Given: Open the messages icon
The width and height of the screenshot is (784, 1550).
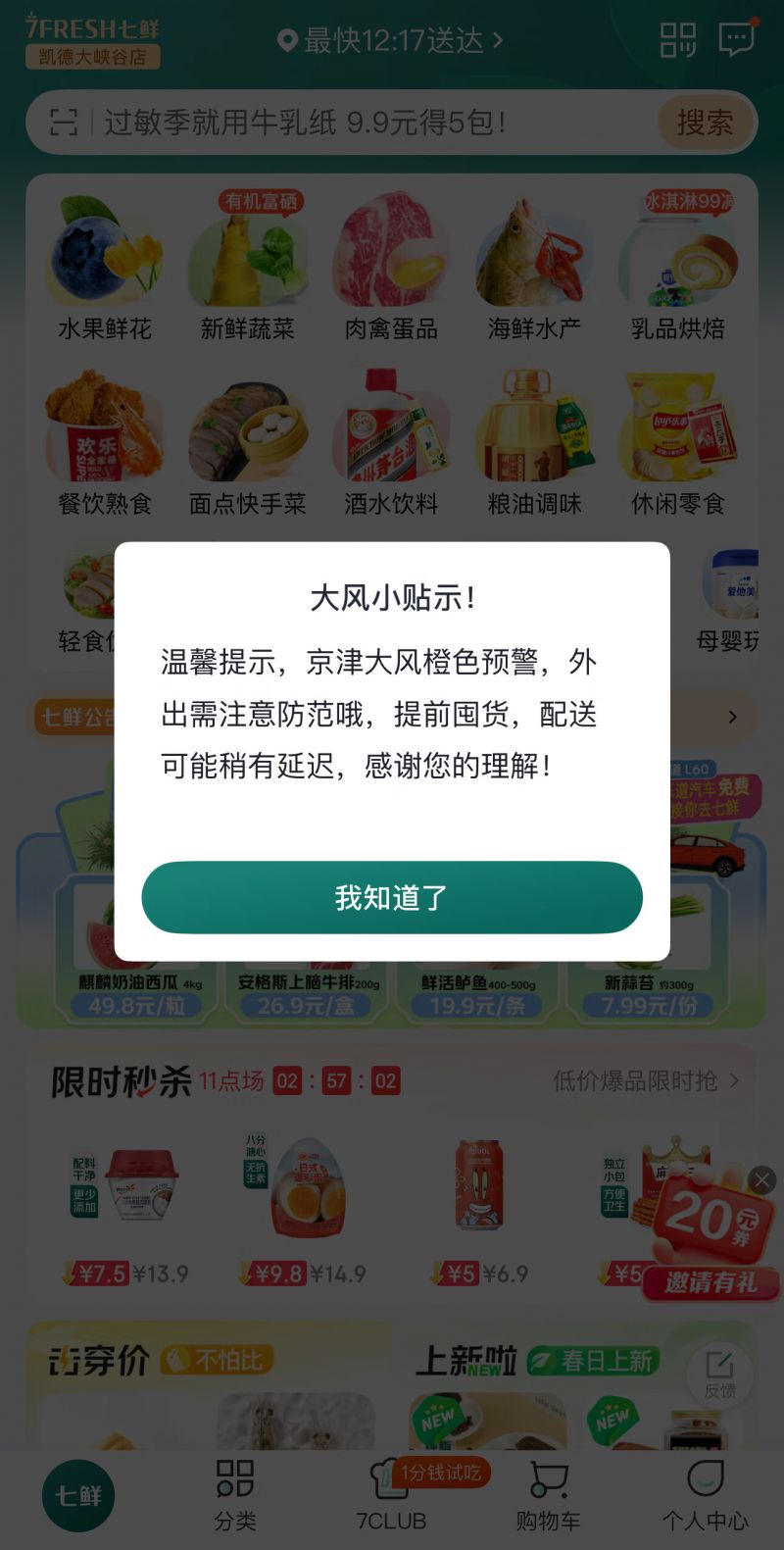Looking at the screenshot, I should [x=736, y=39].
